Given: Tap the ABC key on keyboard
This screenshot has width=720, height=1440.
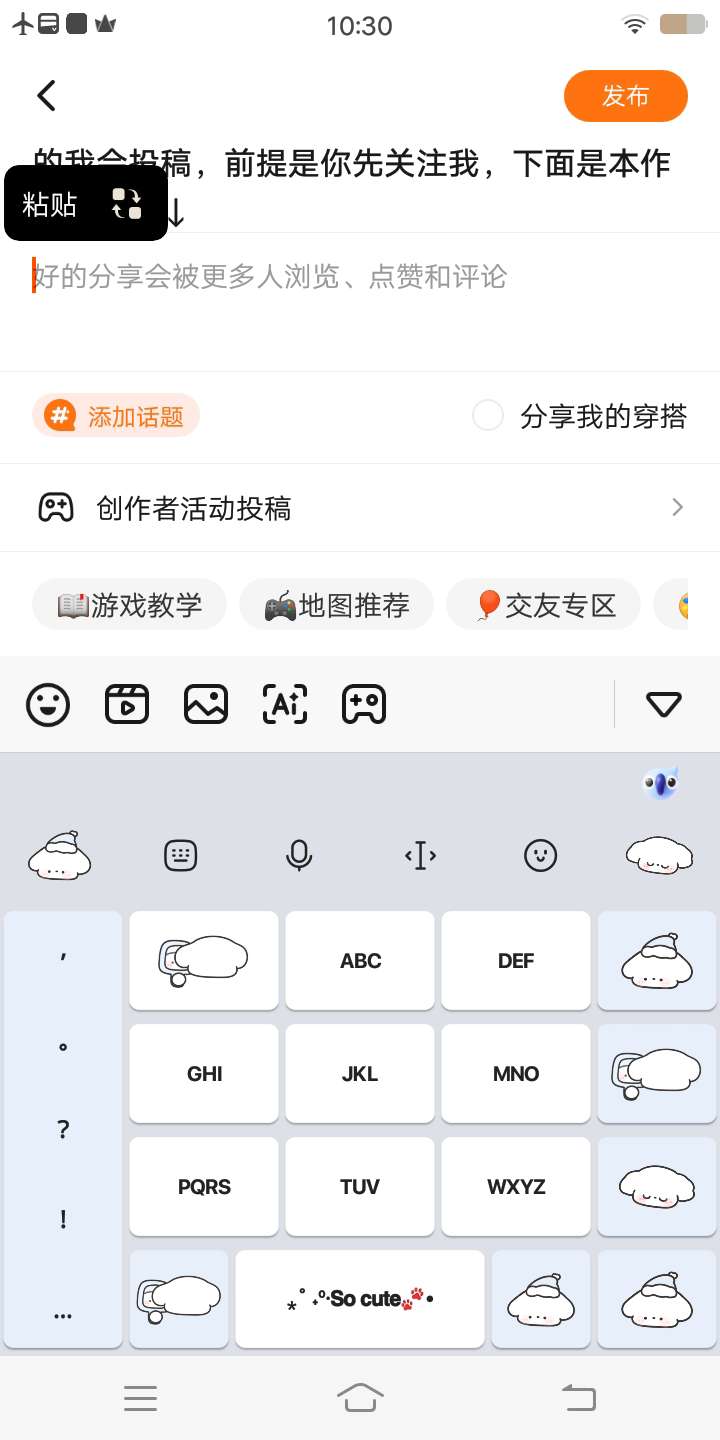Looking at the screenshot, I should click(360, 961).
